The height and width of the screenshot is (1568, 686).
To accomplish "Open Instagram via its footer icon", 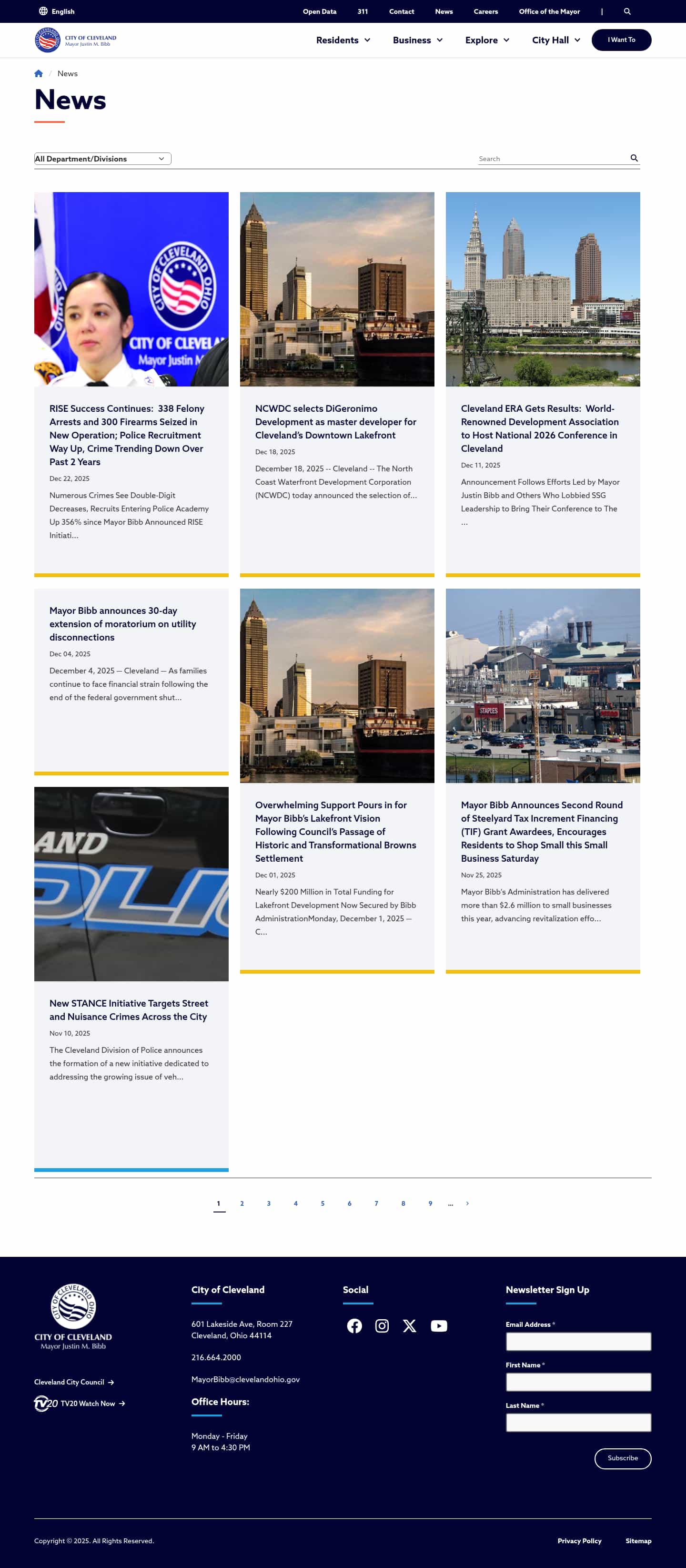I will coord(382,1326).
